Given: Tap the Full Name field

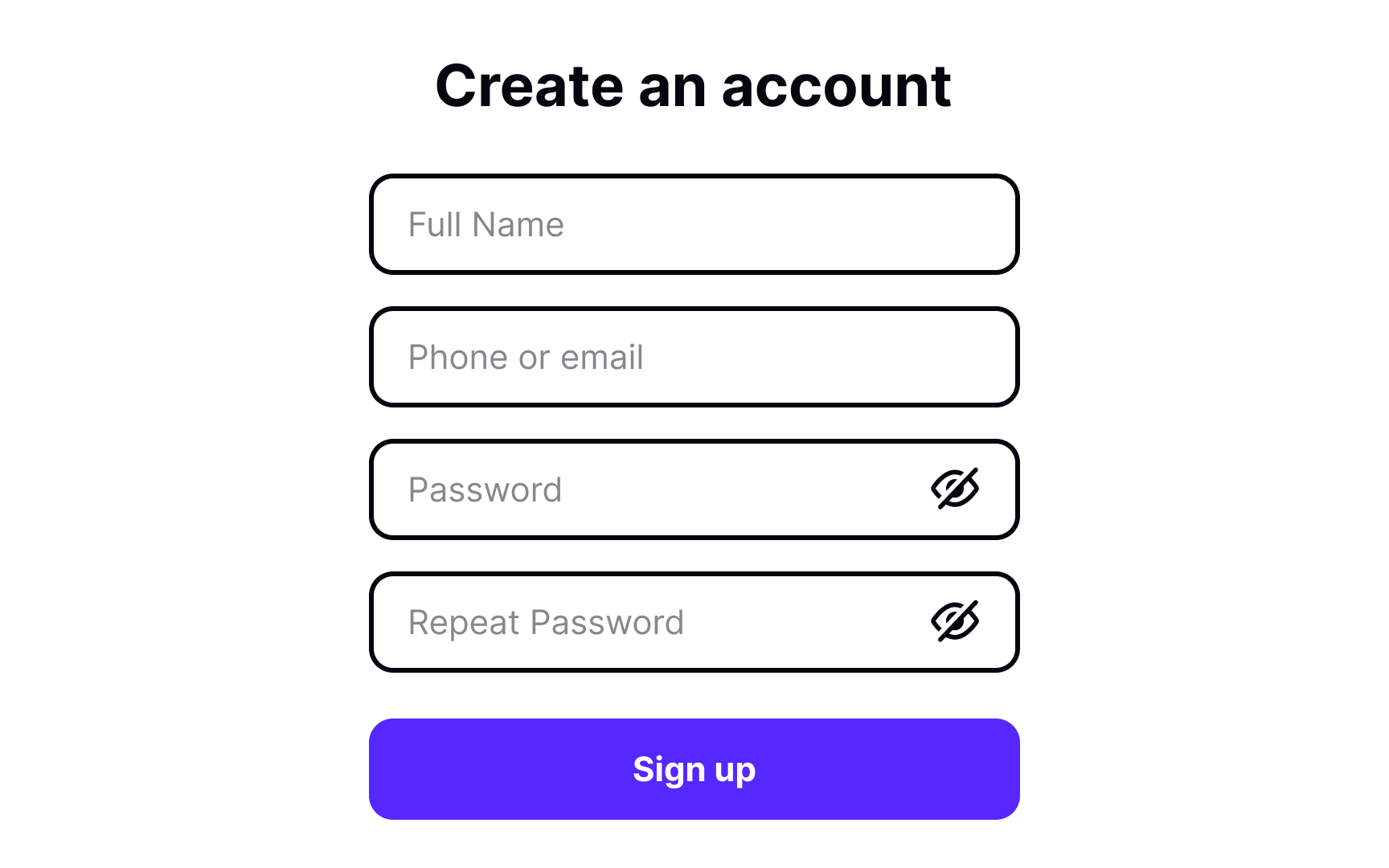Looking at the screenshot, I should (x=693, y=224).
